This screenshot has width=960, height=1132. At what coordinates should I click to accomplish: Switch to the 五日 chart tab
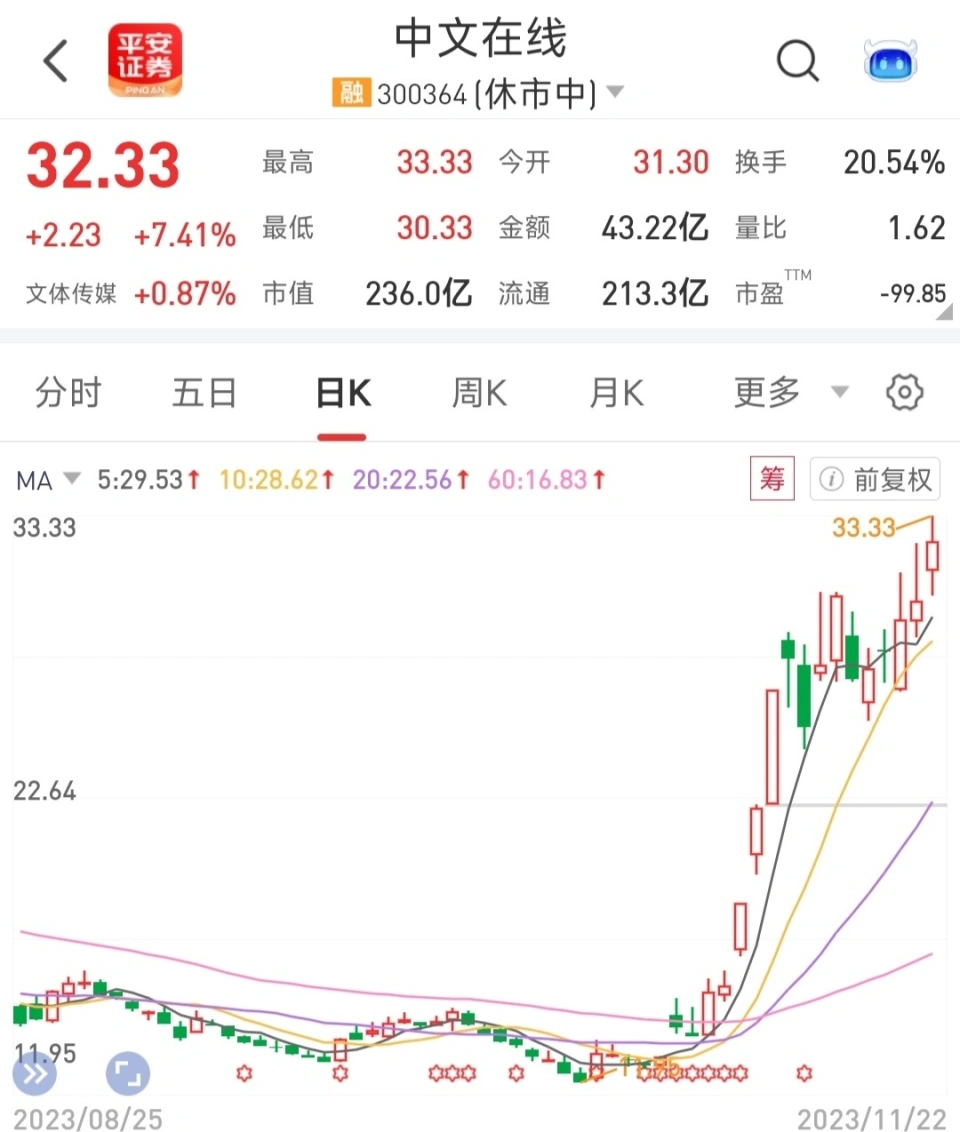[x=204, y=393]
